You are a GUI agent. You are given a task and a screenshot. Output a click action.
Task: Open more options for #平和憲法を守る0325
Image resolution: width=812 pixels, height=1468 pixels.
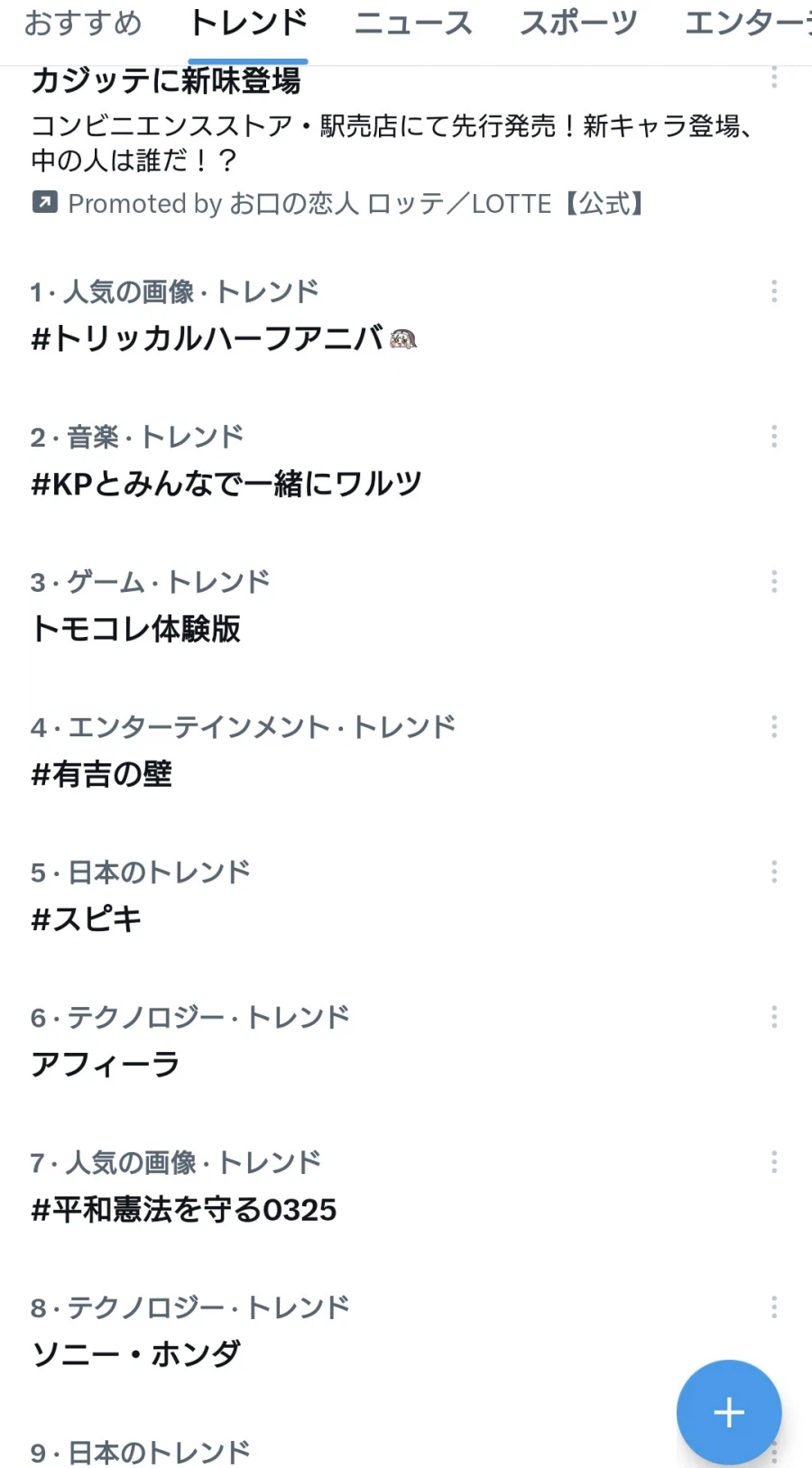pyautogui.click(x=774, y=1162)
